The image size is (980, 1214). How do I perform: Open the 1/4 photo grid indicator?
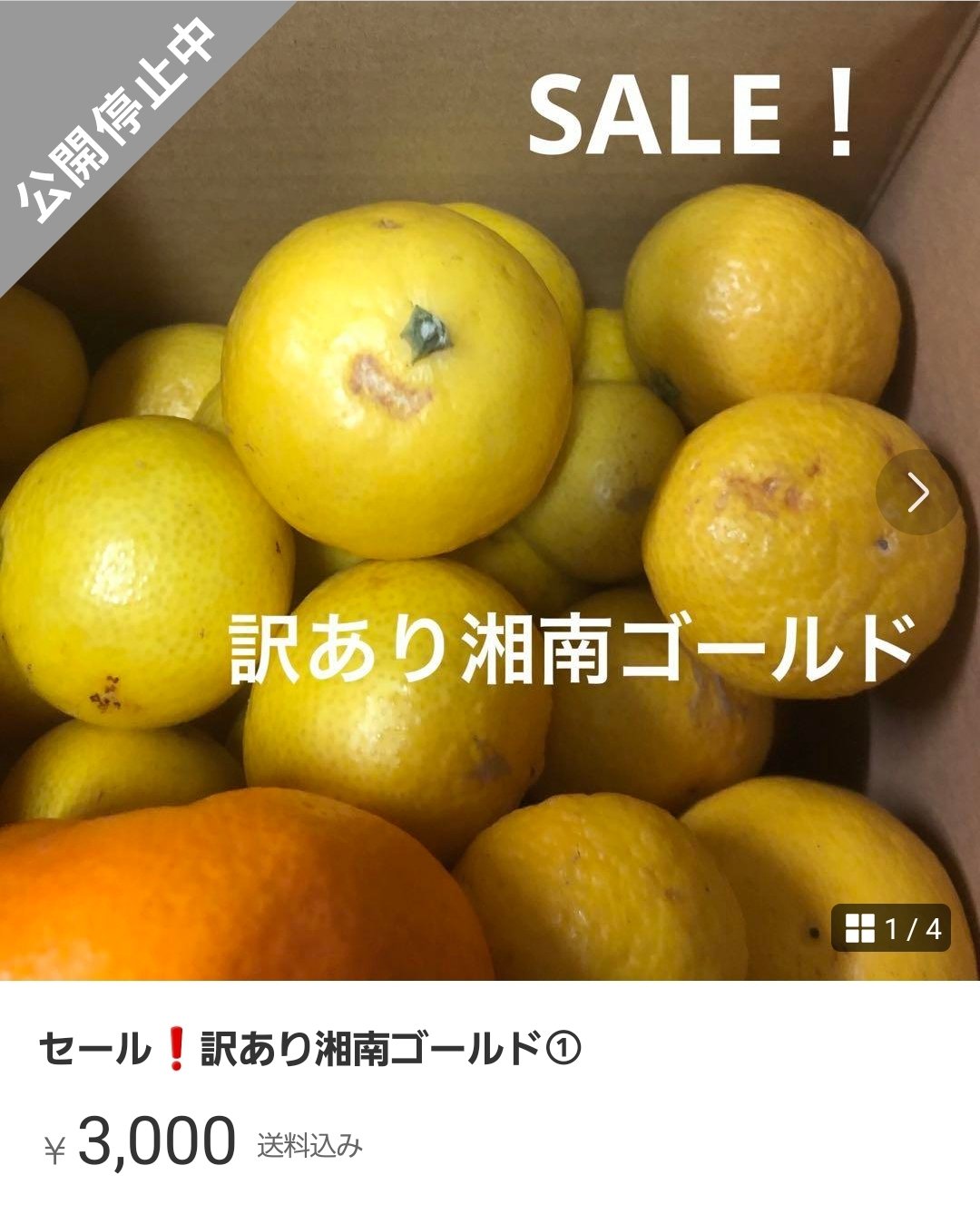pyautogui.click(x=891, y=928)
